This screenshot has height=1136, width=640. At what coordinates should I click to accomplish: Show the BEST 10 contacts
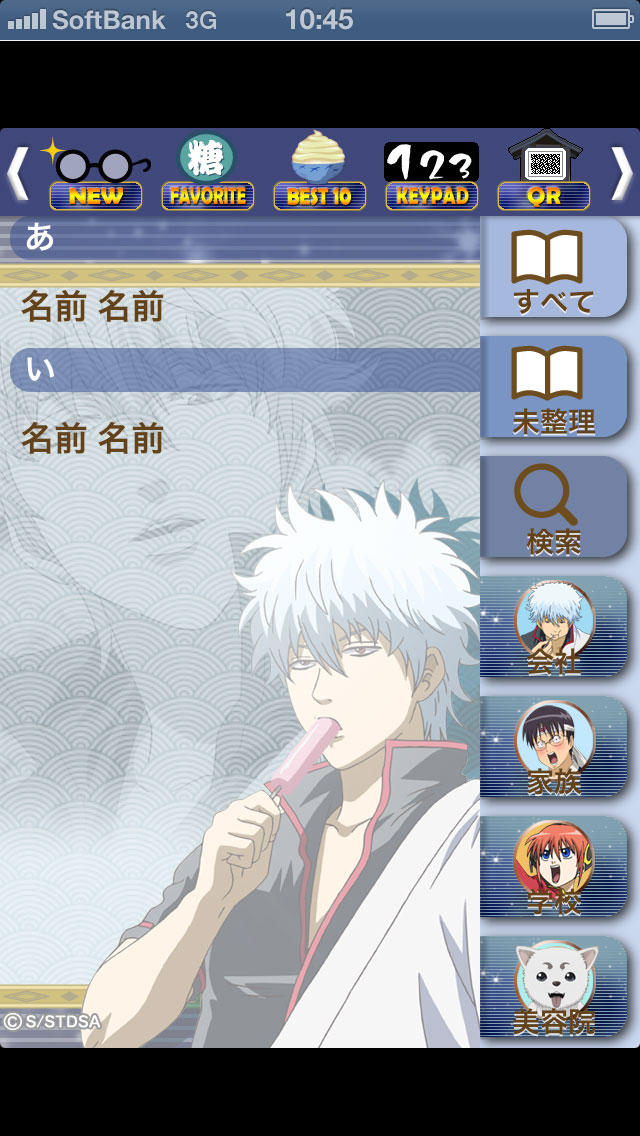(x=320, y=174)
